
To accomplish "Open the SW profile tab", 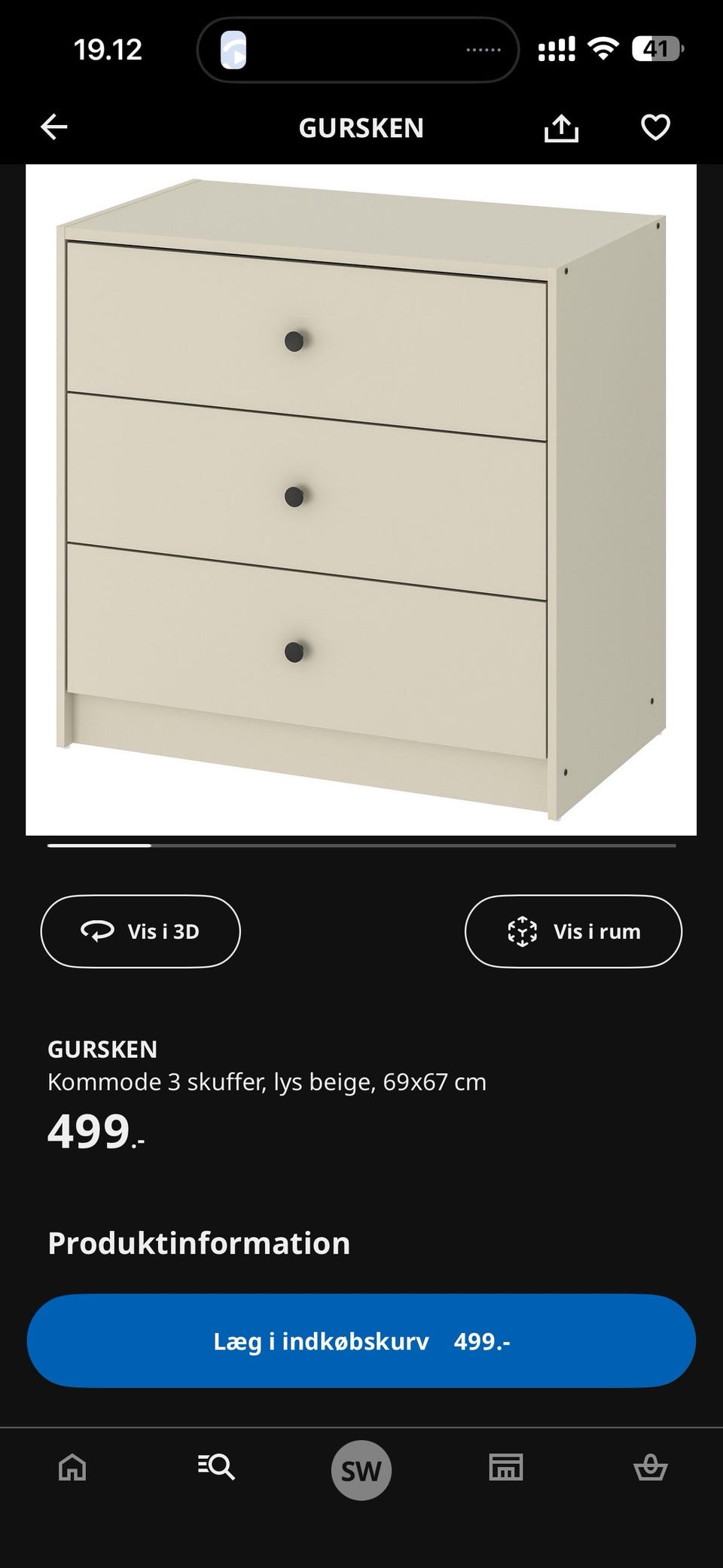I will pyautogui.click(x=361, y=1469).
